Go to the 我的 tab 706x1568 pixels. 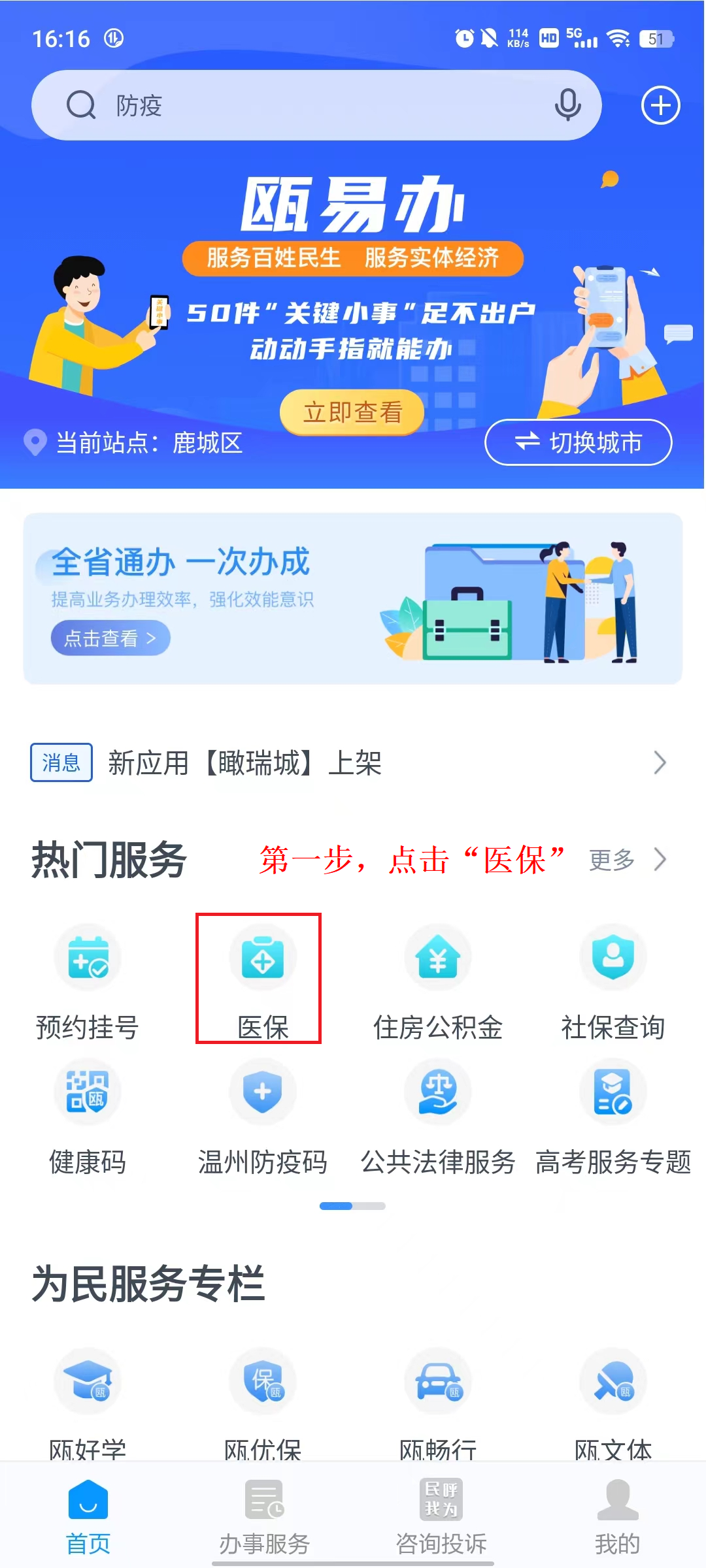coord(617,1516)
